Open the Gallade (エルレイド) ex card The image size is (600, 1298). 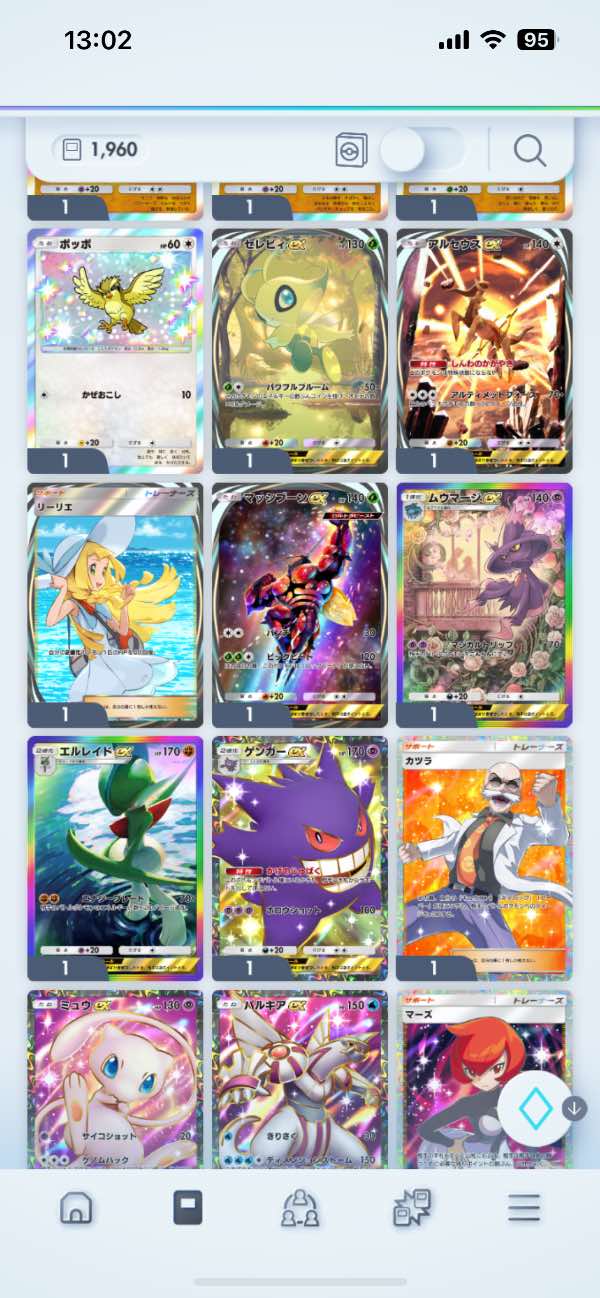pyautogui.click(x=115, y=858)
